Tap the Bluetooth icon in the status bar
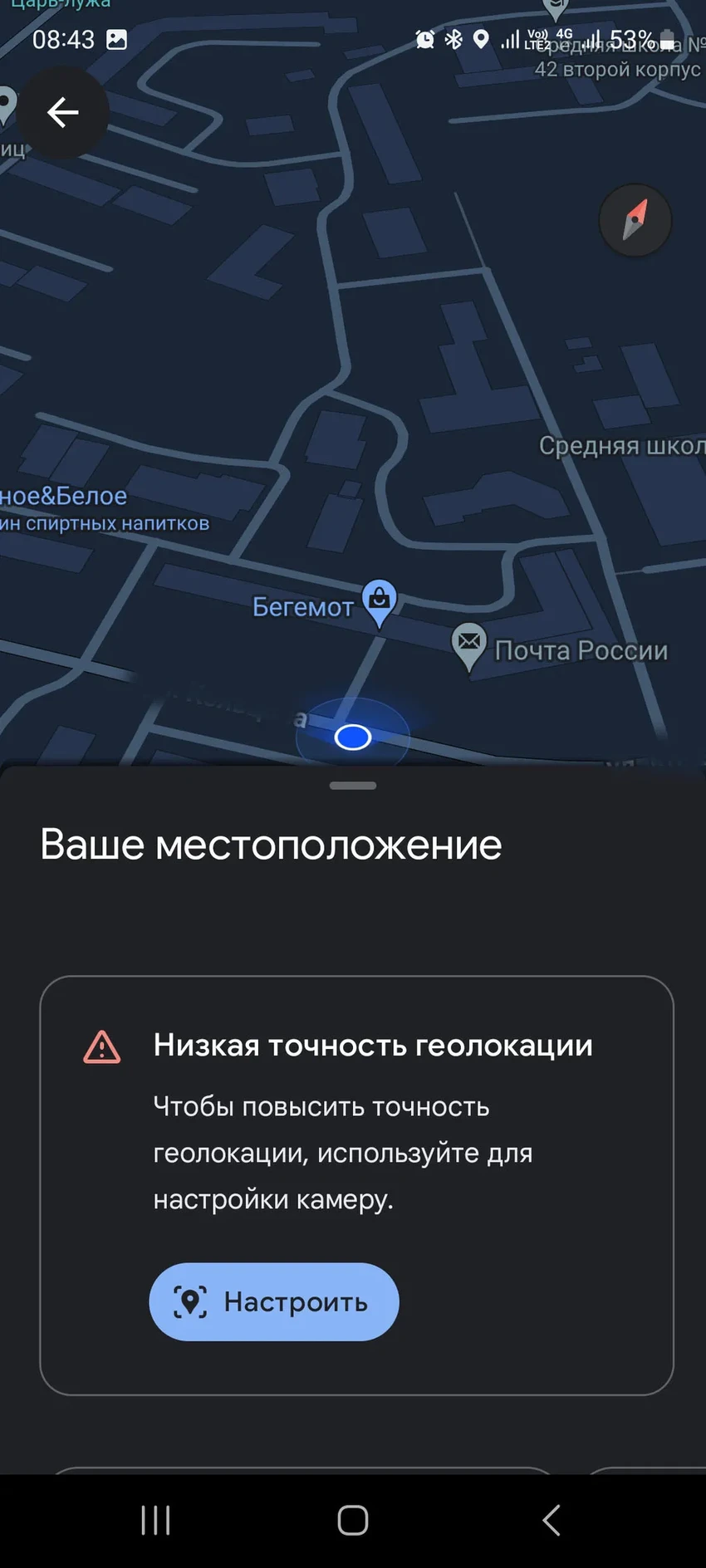 tap(454, 39)
